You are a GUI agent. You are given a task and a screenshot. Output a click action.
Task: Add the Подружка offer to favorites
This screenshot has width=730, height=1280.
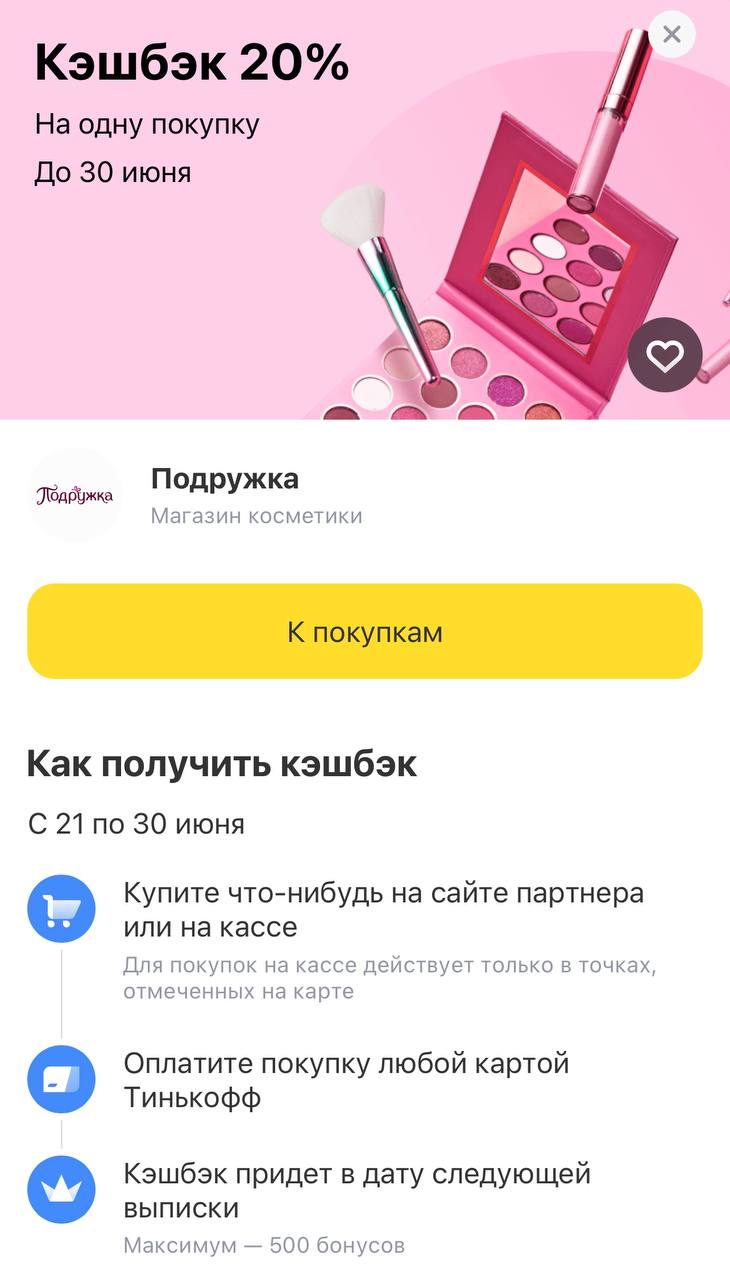click(665, 355)
